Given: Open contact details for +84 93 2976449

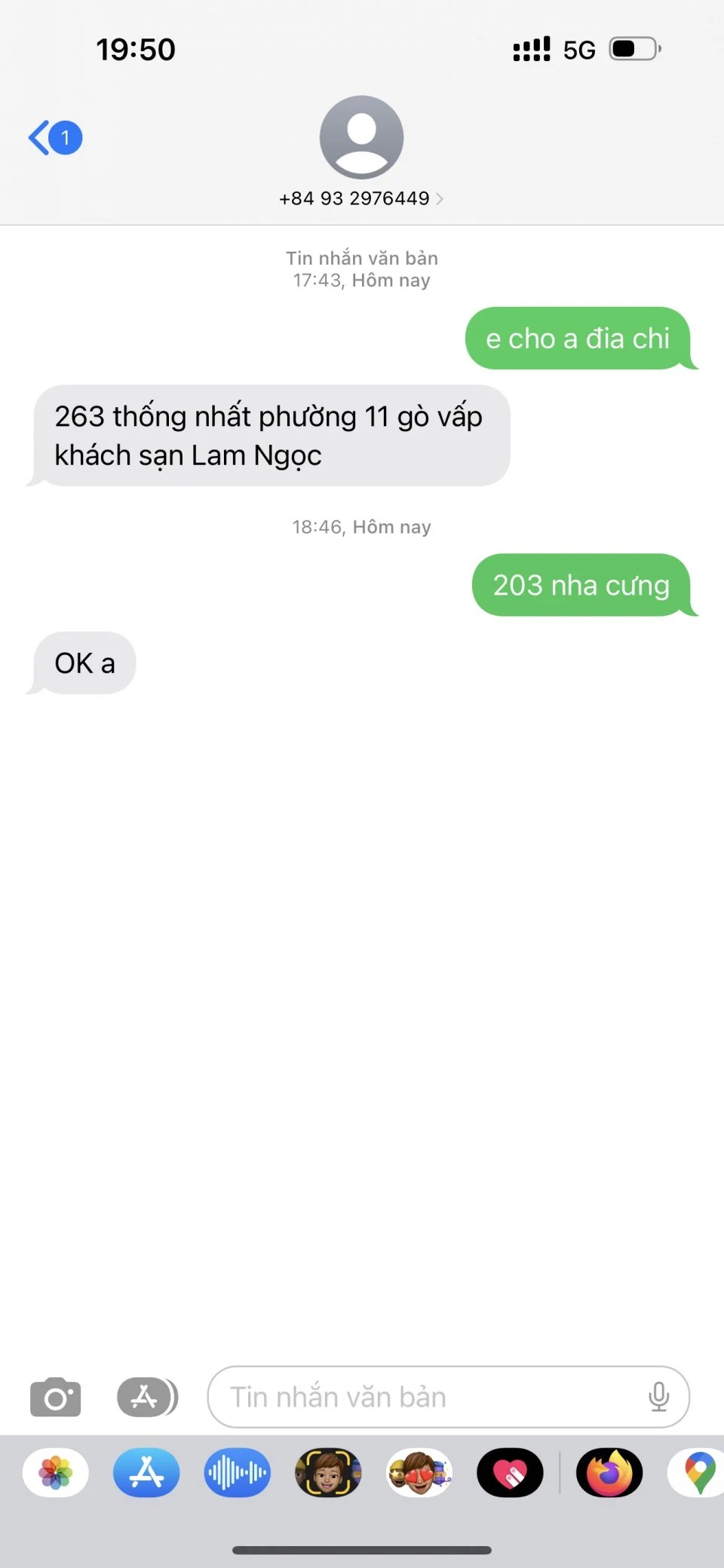Looking at the screenshot, I should (x=360, y=198).
